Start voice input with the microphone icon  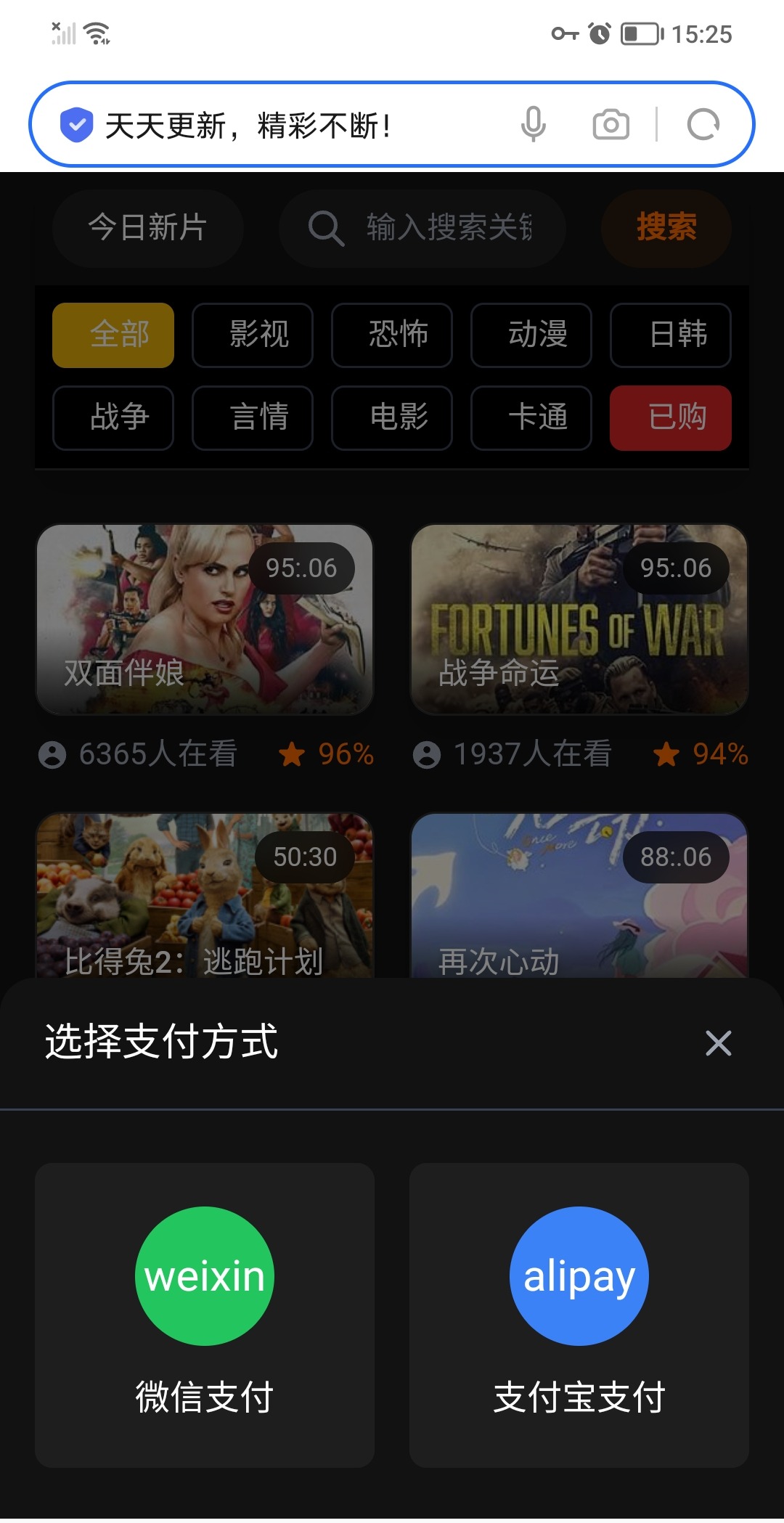point(534,124)
